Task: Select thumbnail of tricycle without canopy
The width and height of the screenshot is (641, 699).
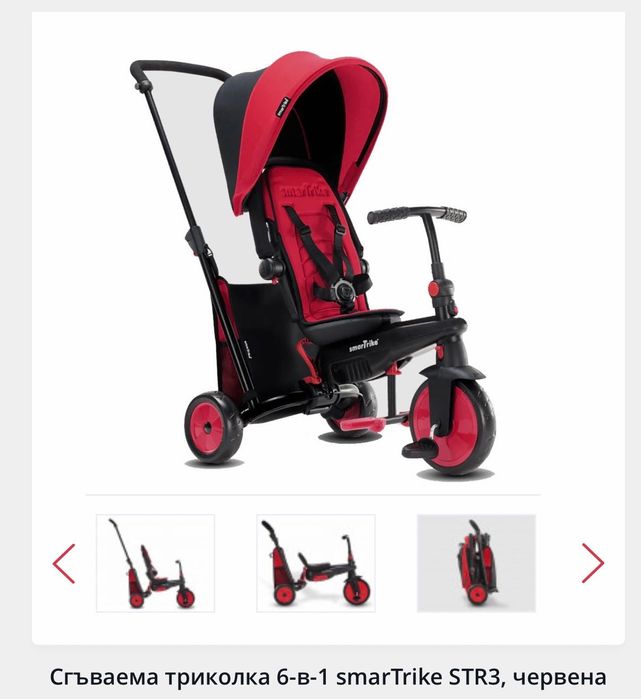Action: click(x=316, y=563)
